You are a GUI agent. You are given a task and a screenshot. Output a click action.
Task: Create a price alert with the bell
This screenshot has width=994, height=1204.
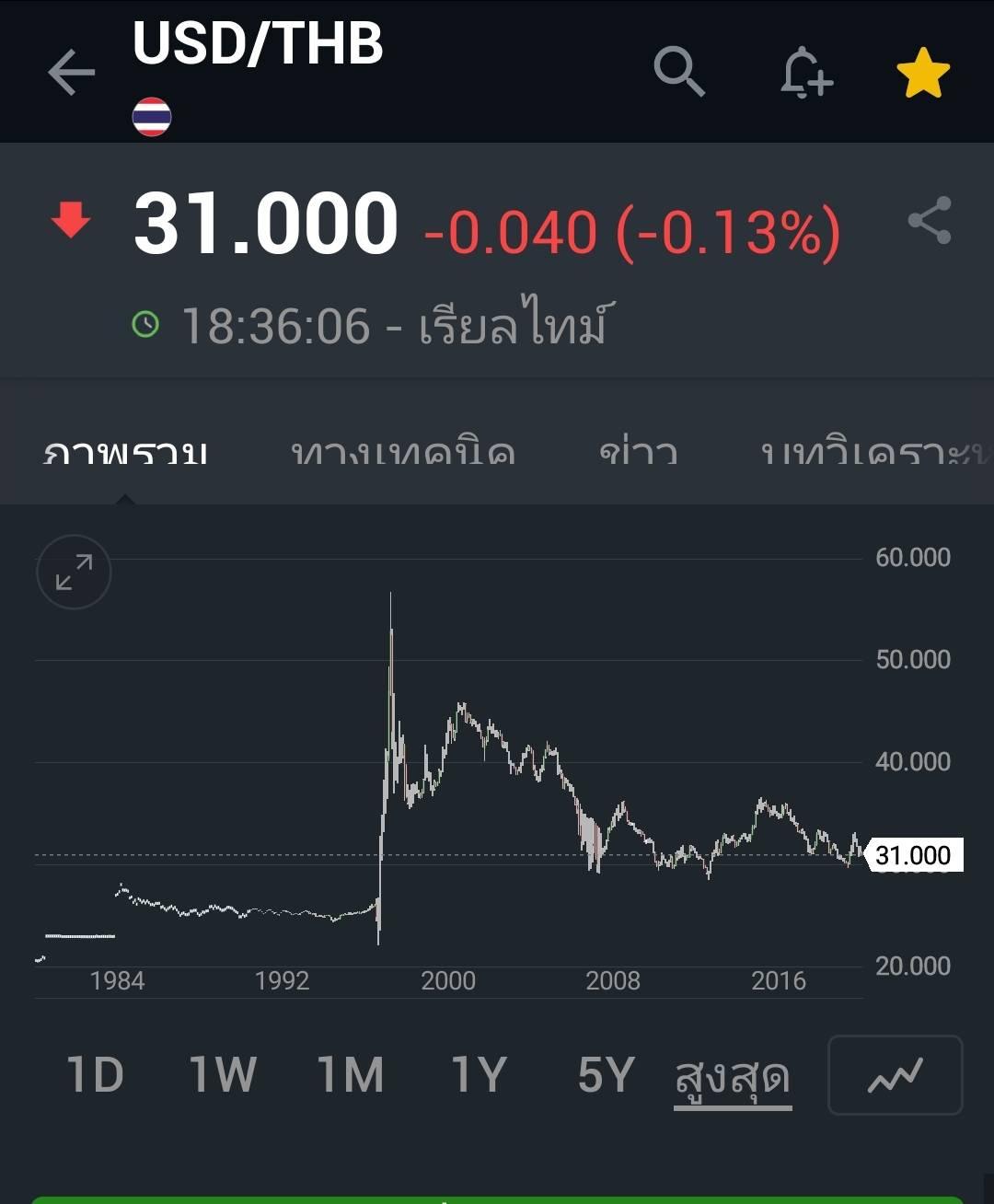click(806, 71)
